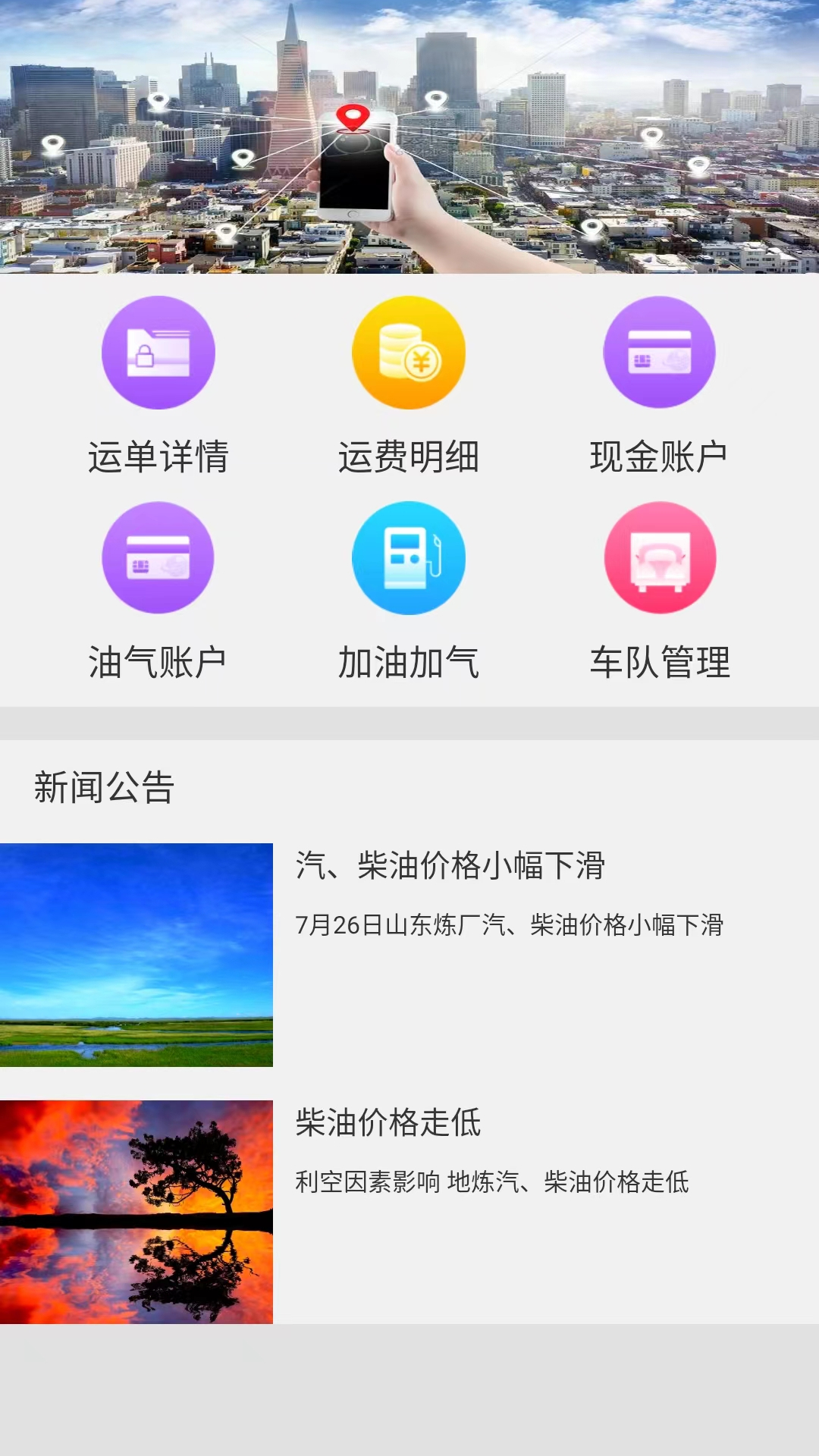
Task: Tap the 油气账户 text label
Action: (x=158, y=661)
